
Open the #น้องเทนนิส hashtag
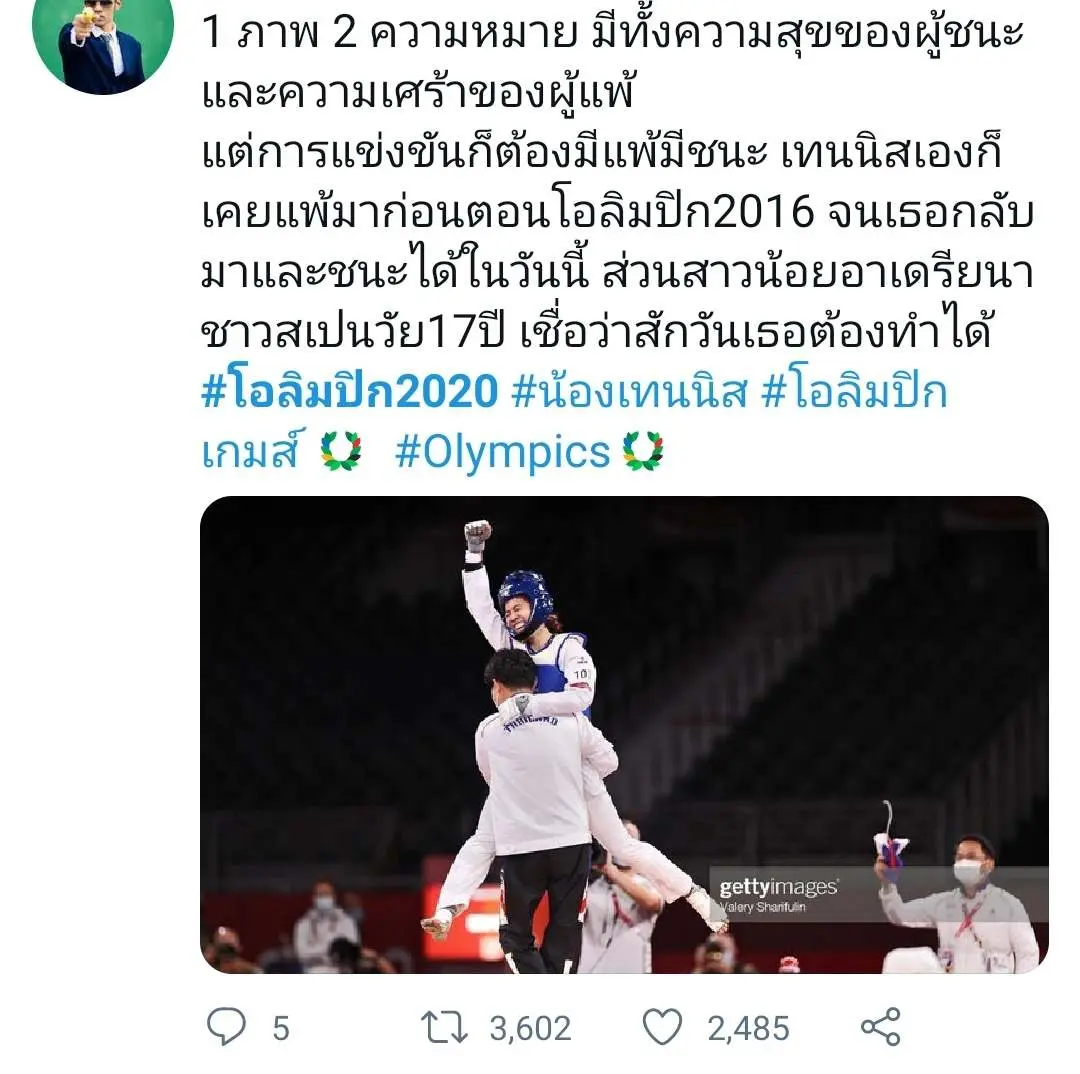(629, 393)
